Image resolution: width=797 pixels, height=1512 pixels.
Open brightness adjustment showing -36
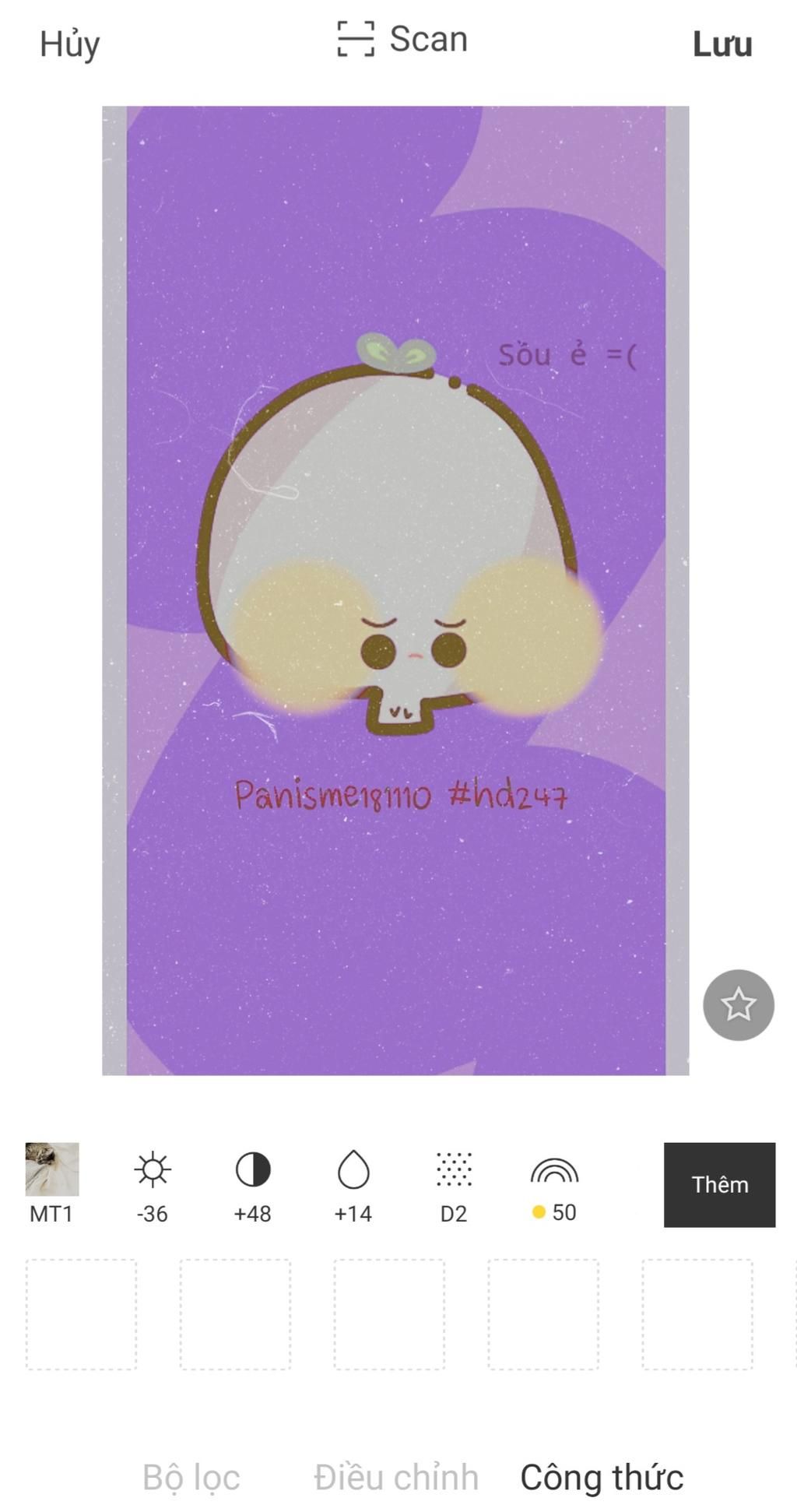(x=153, y=1185)
